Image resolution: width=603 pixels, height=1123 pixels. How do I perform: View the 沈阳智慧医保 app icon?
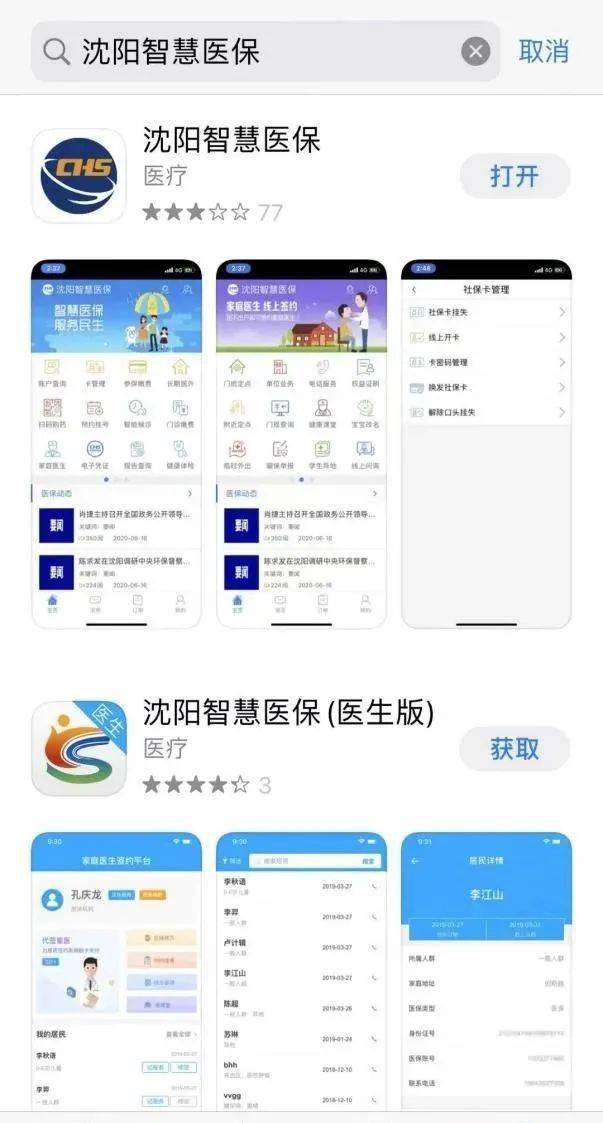(x=79, y=177)
